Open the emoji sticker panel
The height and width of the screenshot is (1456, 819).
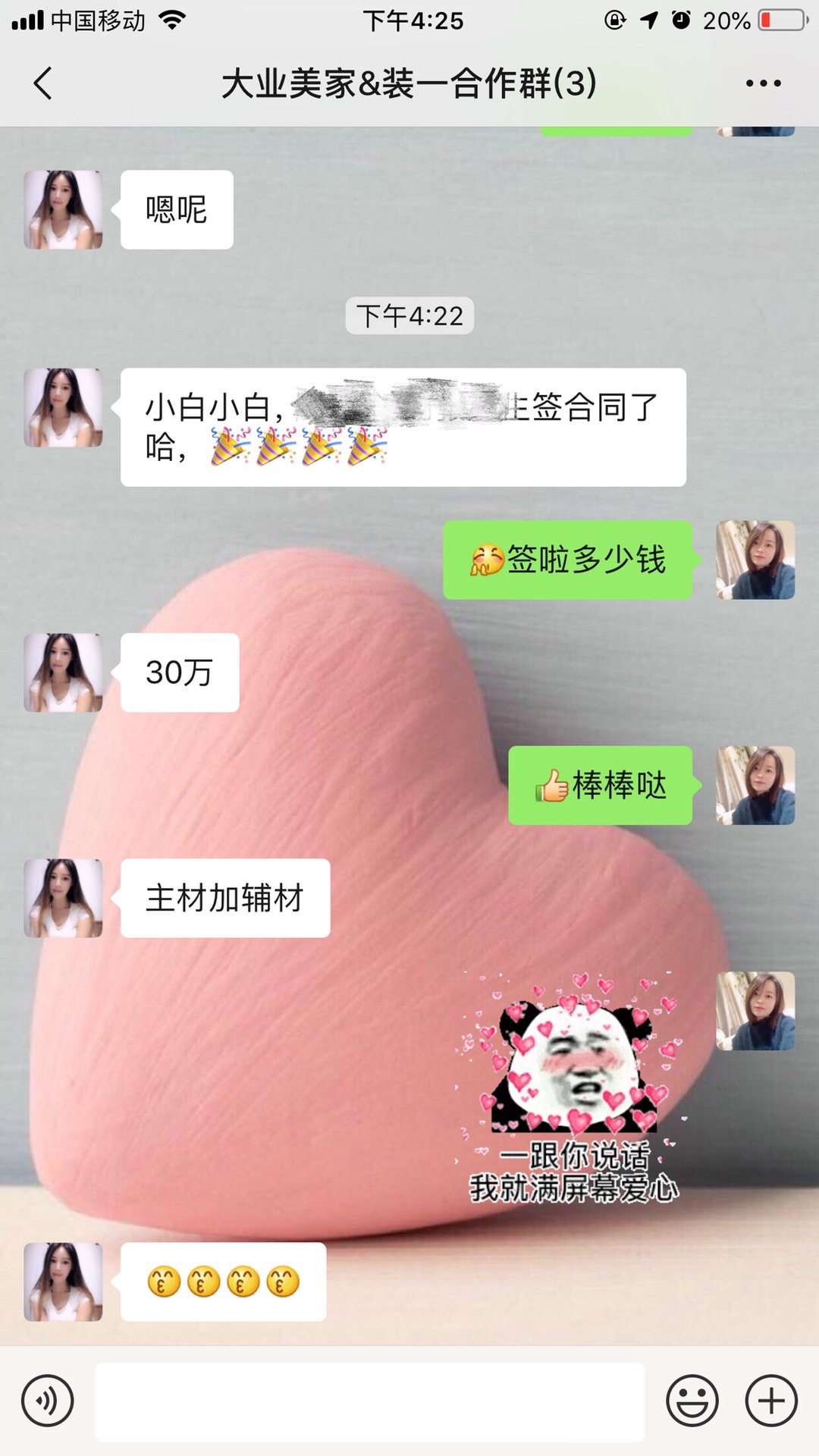(x=692, y=1401)
